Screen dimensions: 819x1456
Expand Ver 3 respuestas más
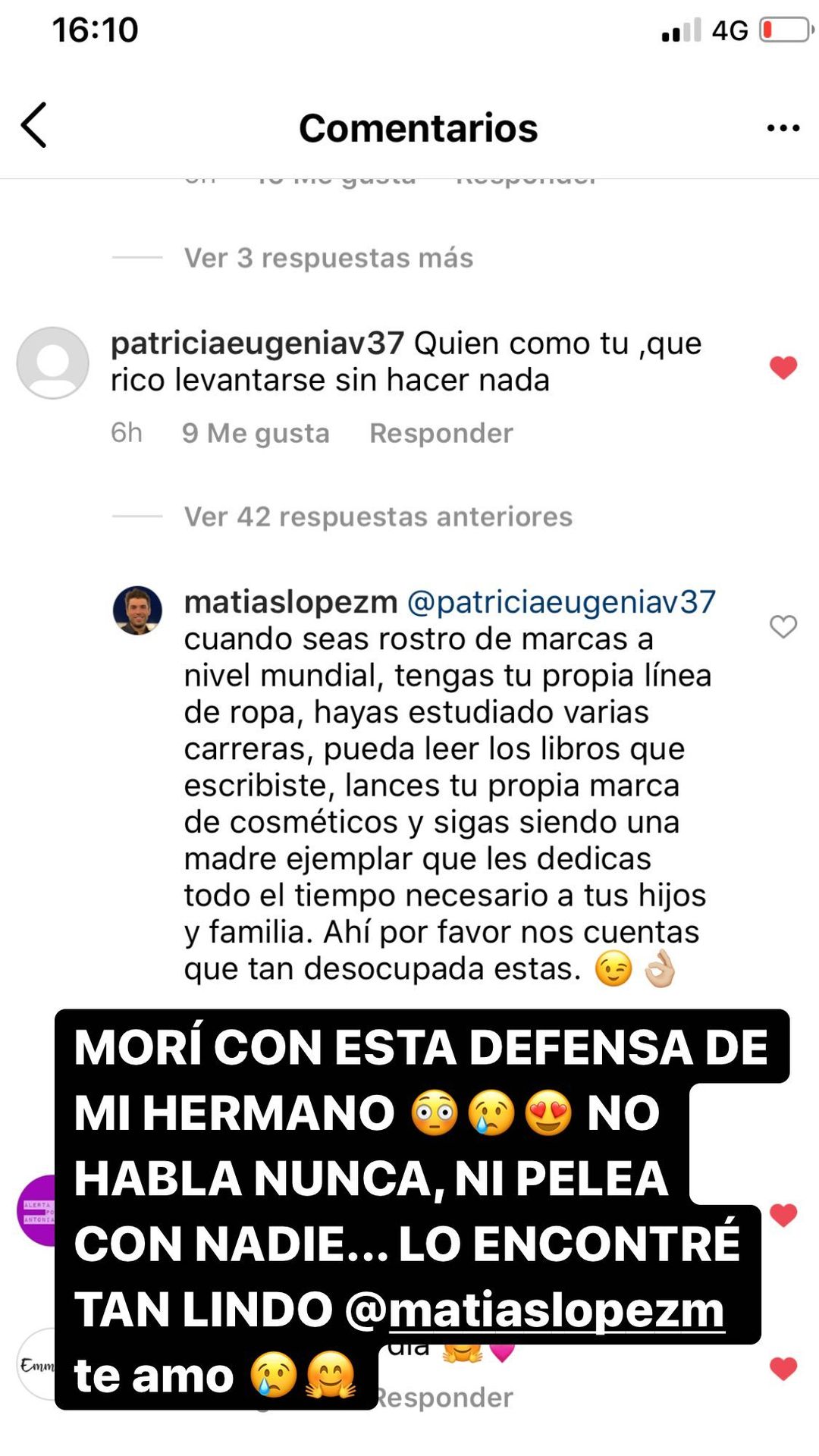[x=328, y=258]
